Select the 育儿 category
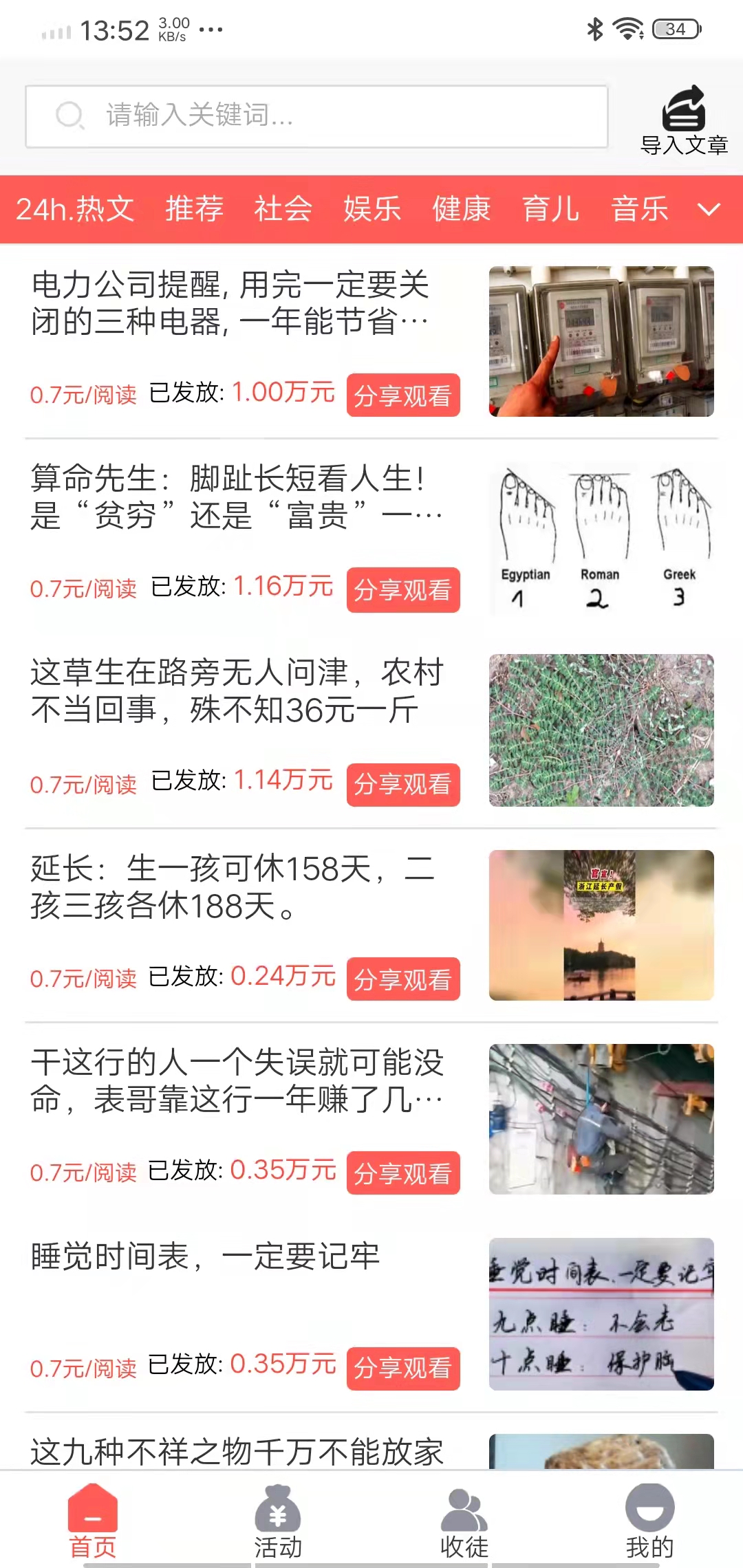Viewport: 743px width, 1568px height. [550, 208]
